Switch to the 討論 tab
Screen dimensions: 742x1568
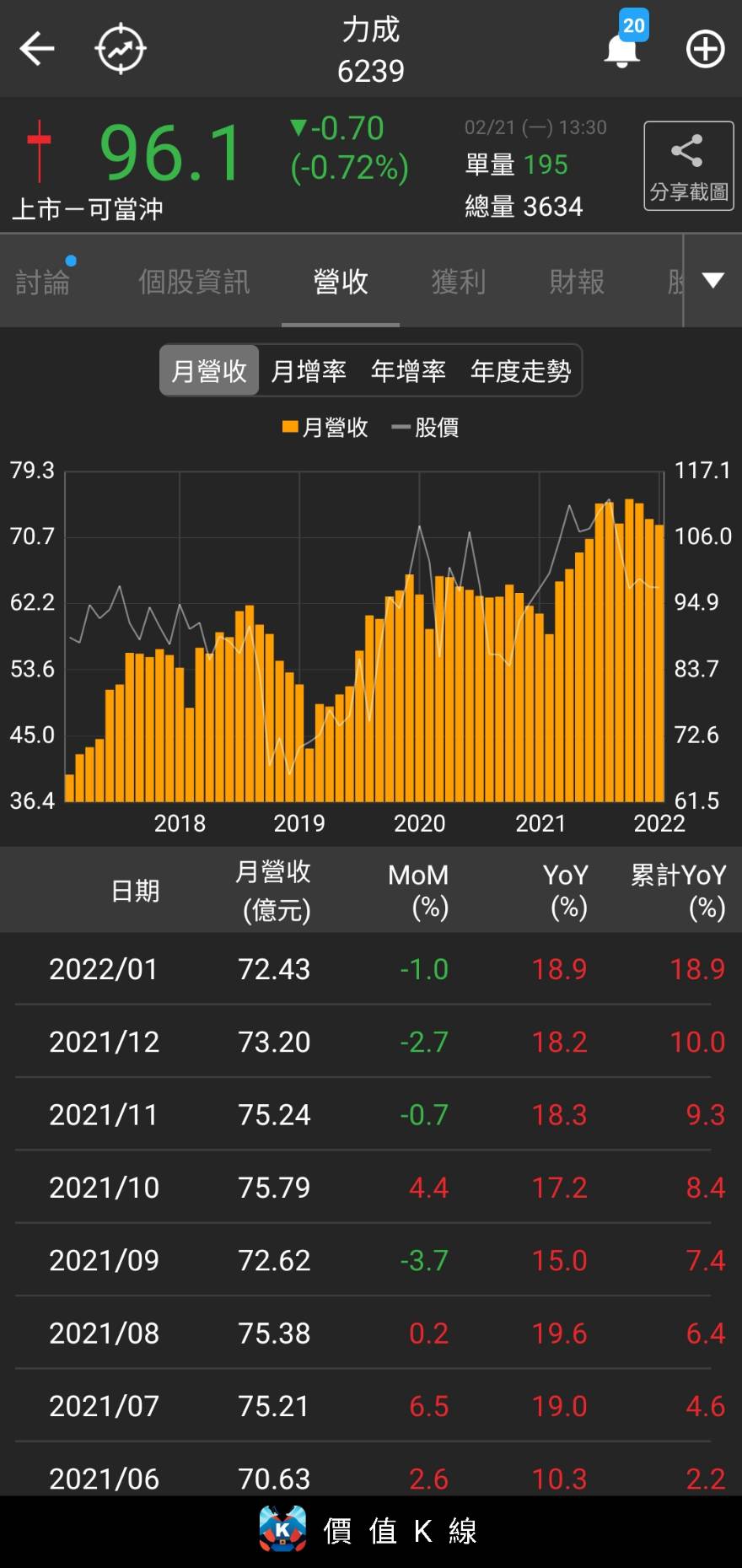click(x=43, y=282)
